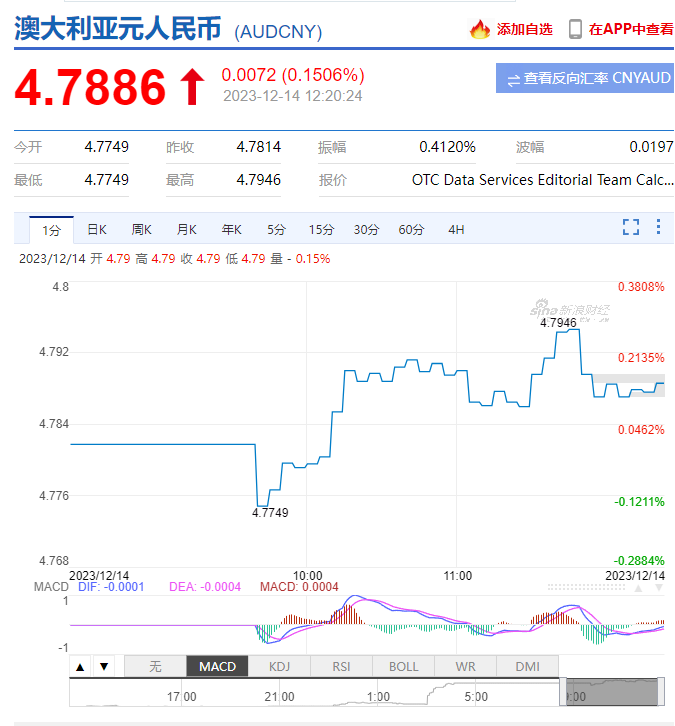Select the 月K chart tab
Image resolution: width=675 pixels, height=726 pixels.
click(186, 230)
